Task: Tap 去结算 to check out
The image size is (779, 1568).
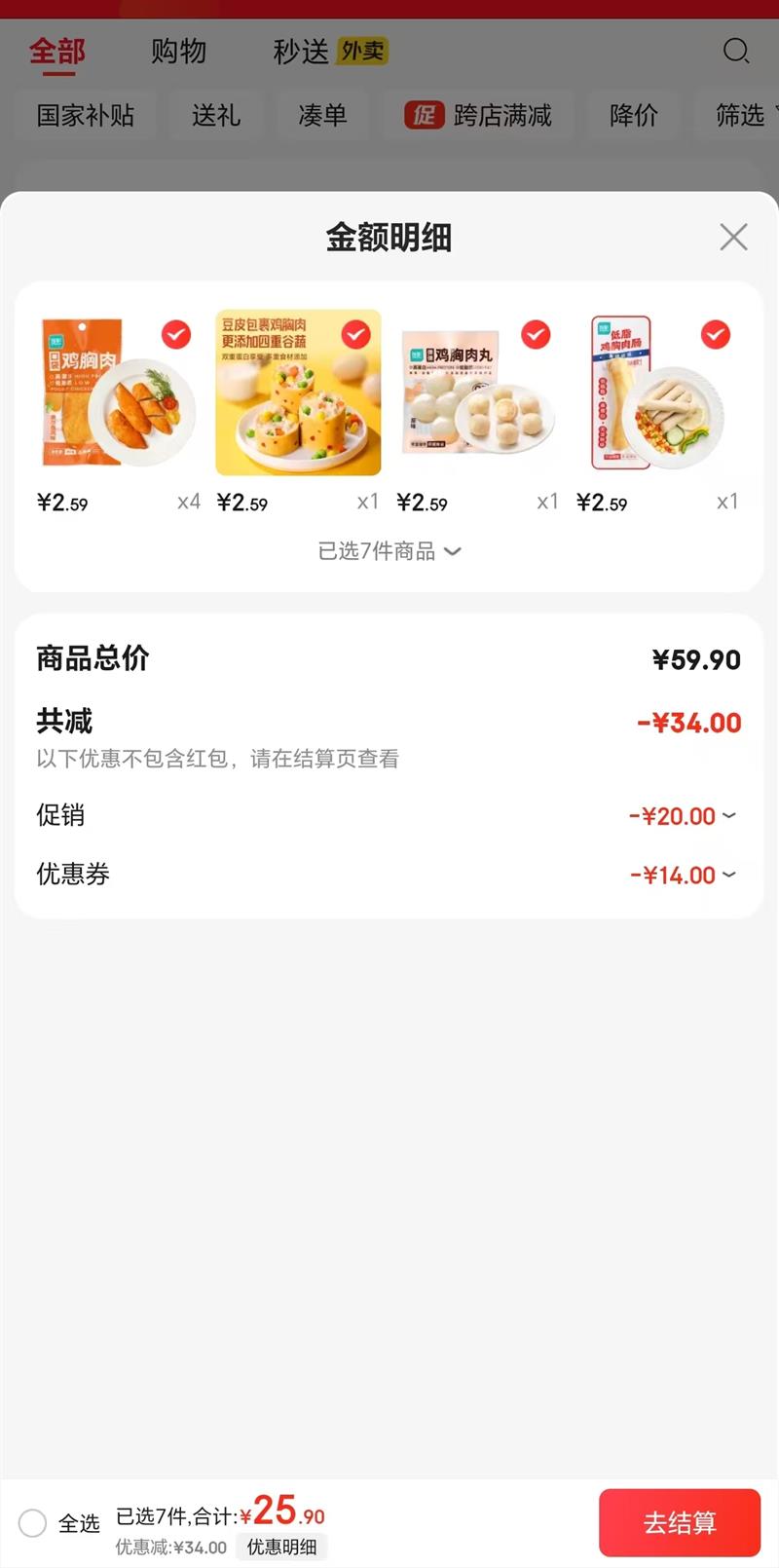Action: pyautogui.click(x=679, y=1522)
